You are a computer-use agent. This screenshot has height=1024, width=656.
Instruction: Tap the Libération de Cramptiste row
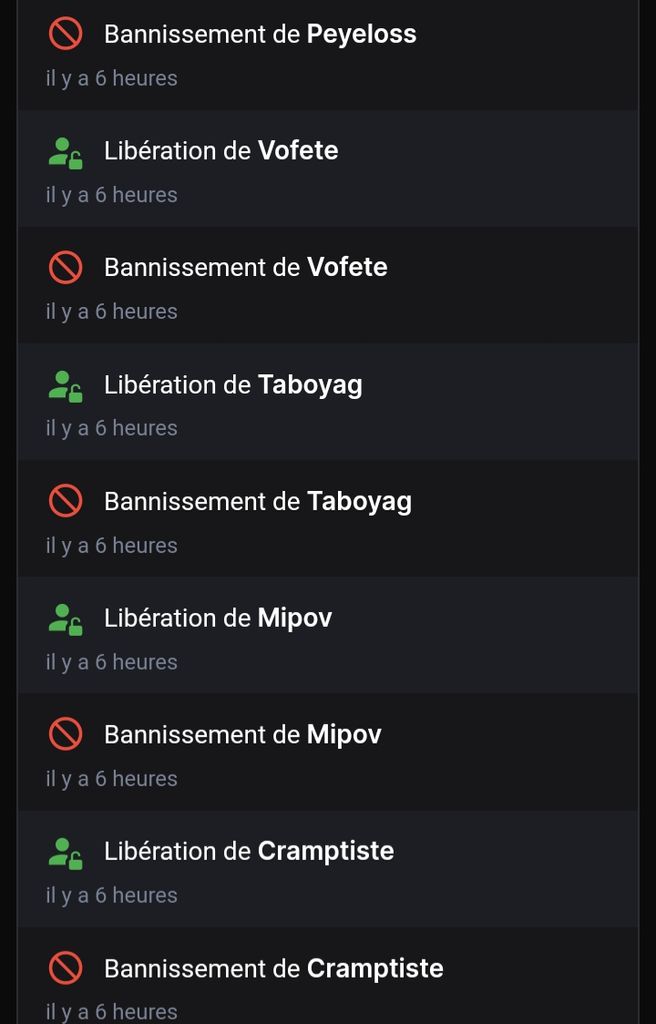(x=327, y=870)
